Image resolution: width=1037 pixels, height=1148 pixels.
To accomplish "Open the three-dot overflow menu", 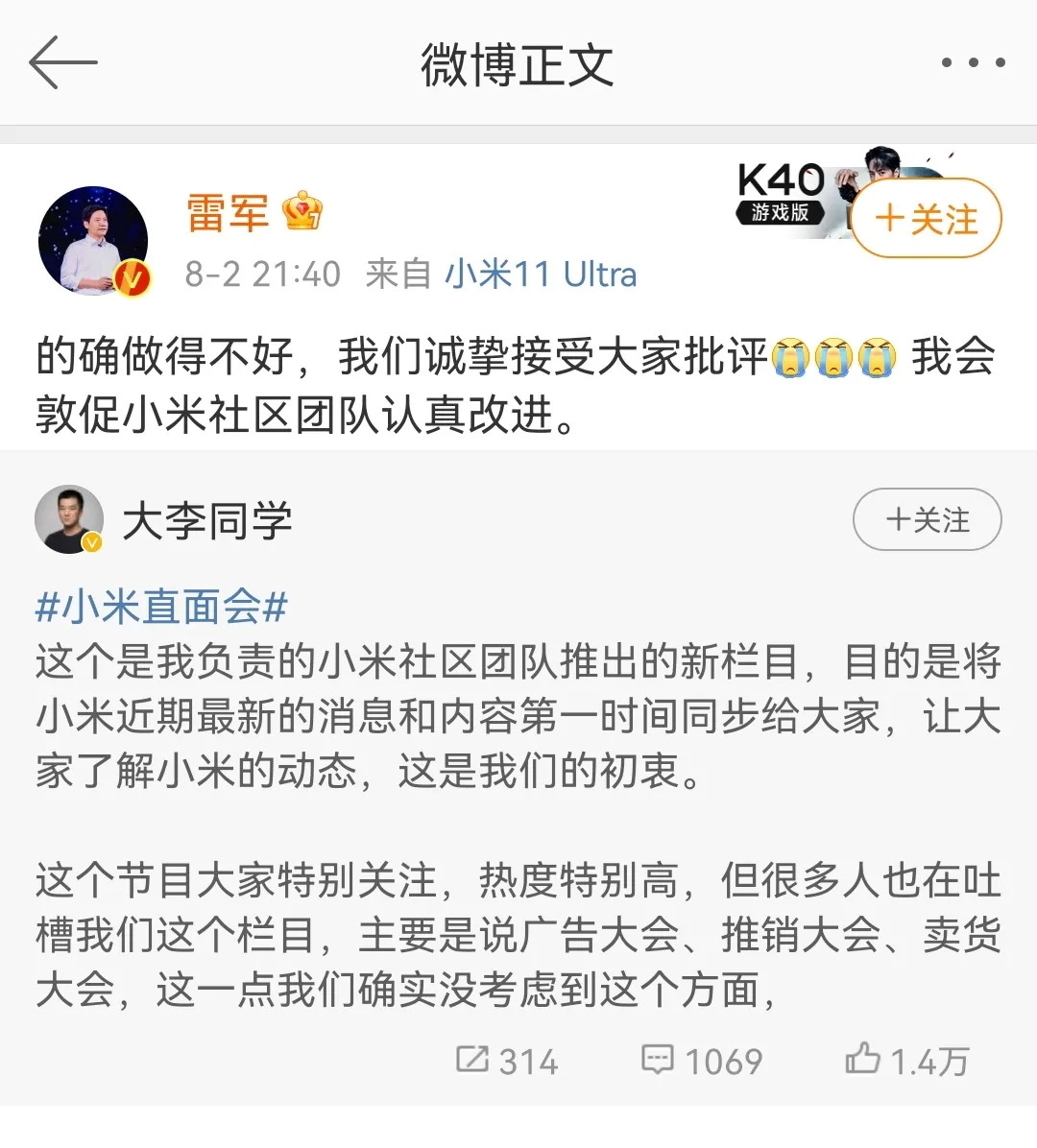I will pyautogui.click(x=973, y=63).
